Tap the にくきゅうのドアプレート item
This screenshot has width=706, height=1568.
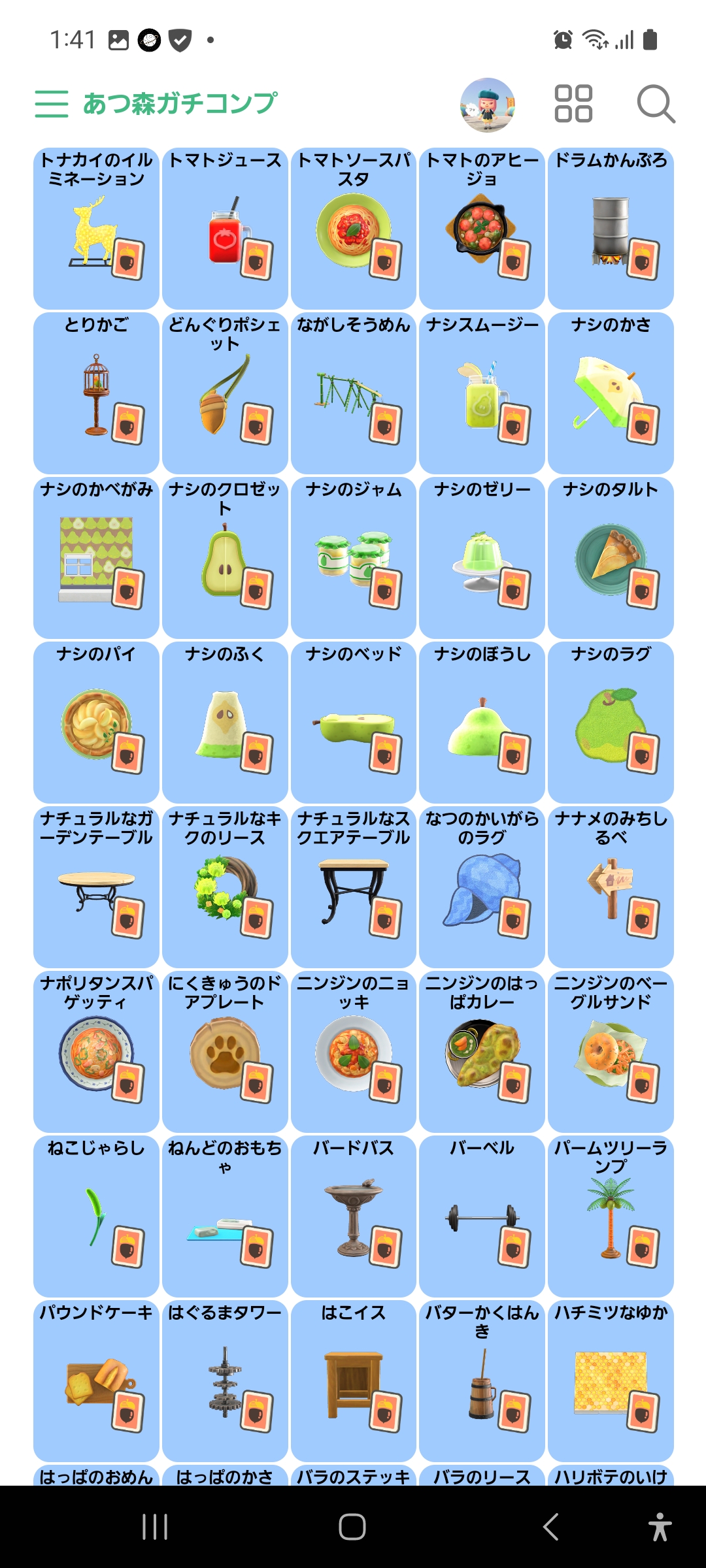pyautogui.click(x=225, y=1052)
